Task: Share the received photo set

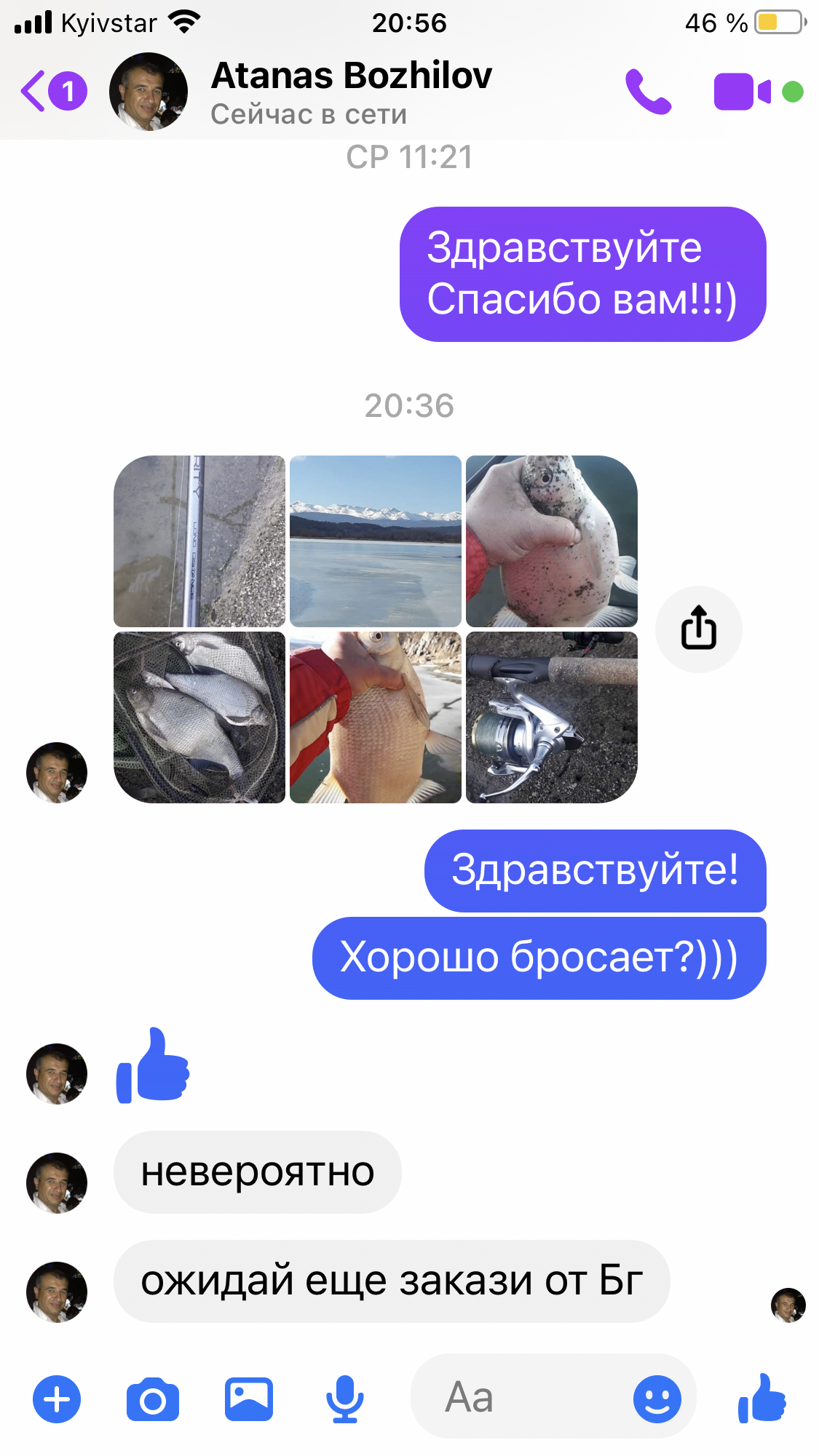Action: click(x=699, y=629)
